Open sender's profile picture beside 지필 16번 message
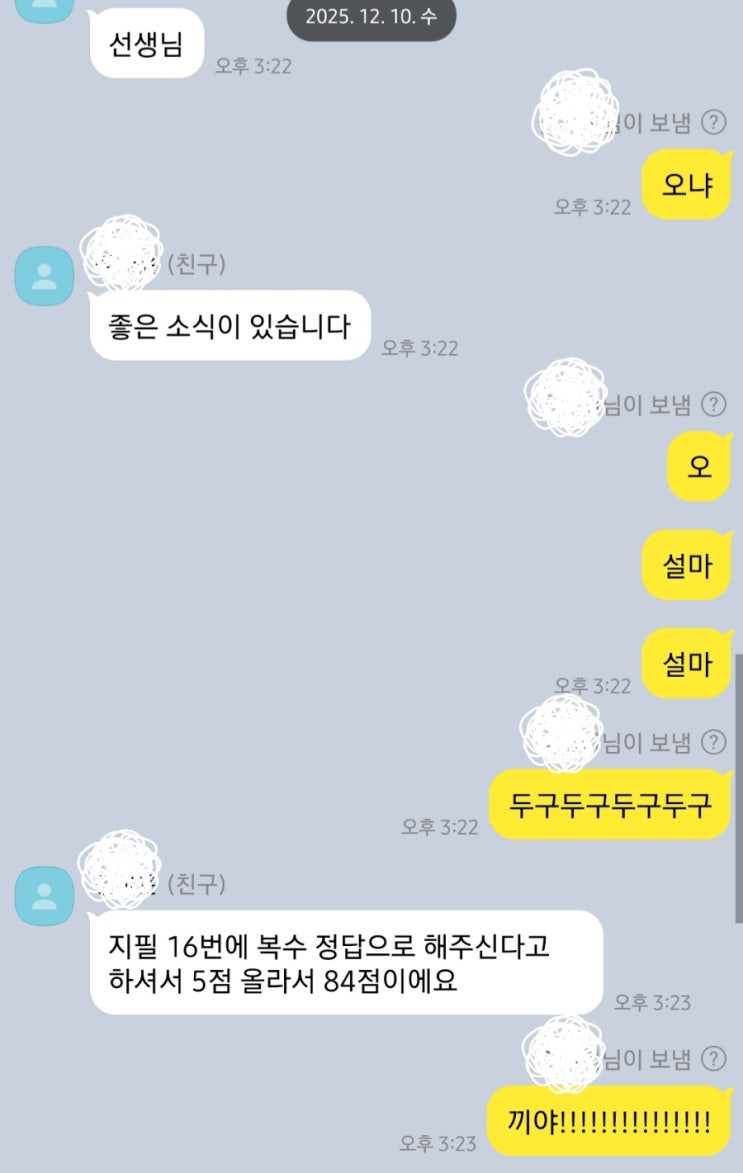Screen dimensions: 743x1173 pos(44,895)
